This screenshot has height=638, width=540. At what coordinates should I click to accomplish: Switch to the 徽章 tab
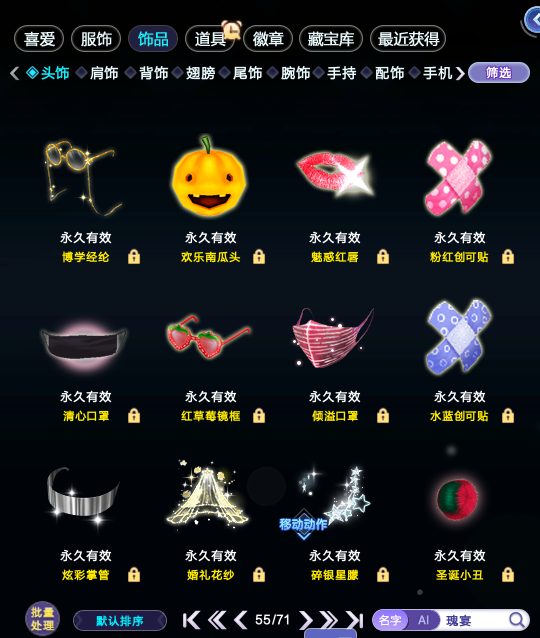point(268,39)
